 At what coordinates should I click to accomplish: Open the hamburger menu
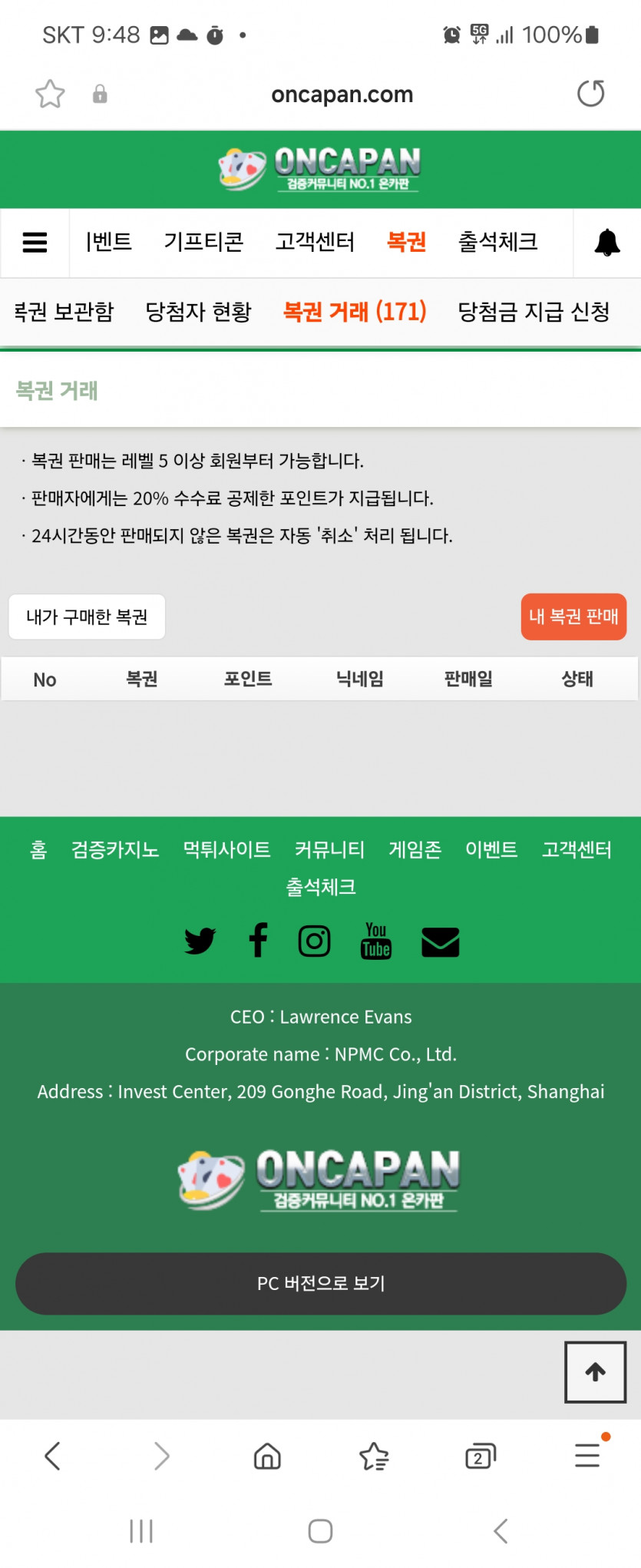point(35,243)
